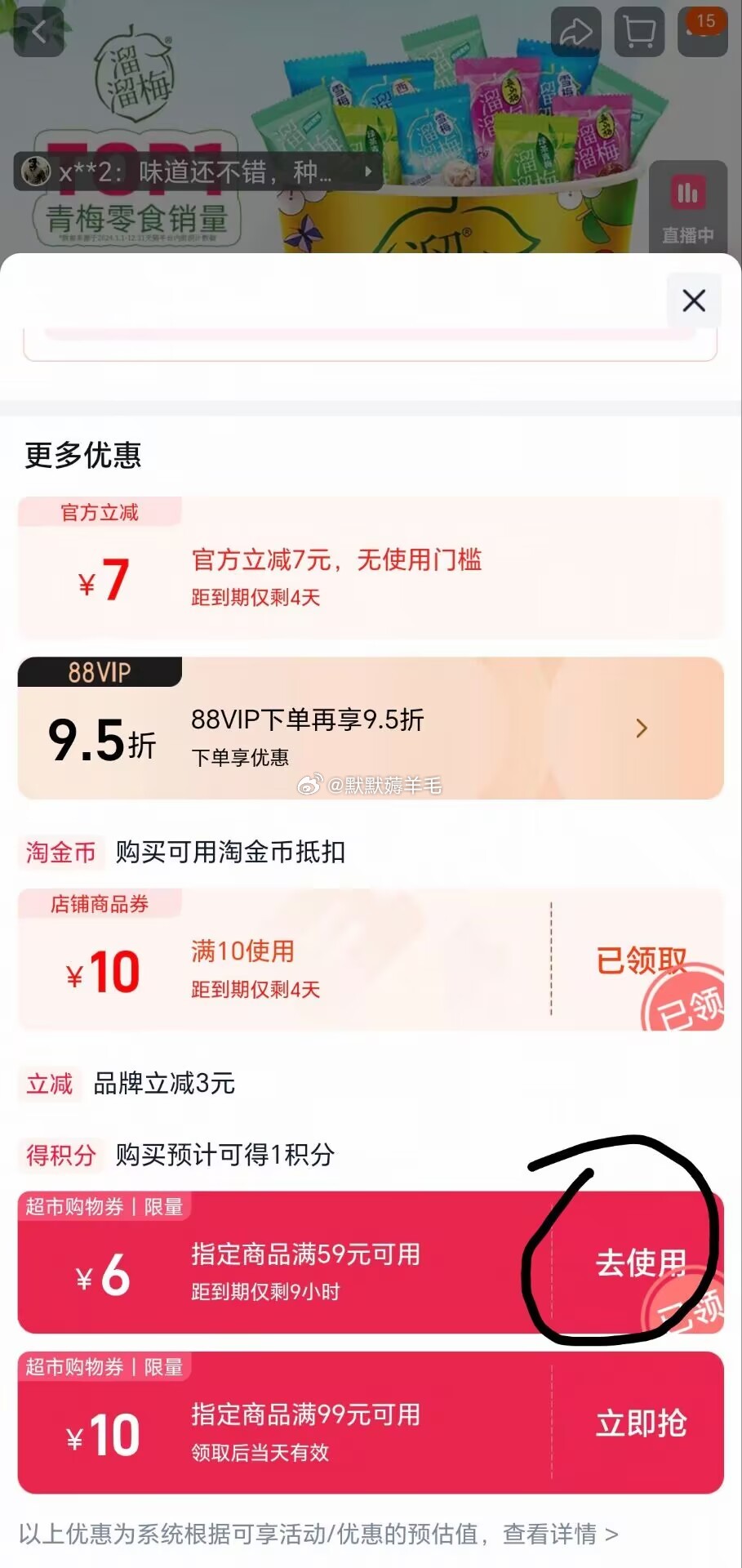The height and width of the screenshot is (1568, 742).
Task: Open the shopping cart
Action: [639, 32]
